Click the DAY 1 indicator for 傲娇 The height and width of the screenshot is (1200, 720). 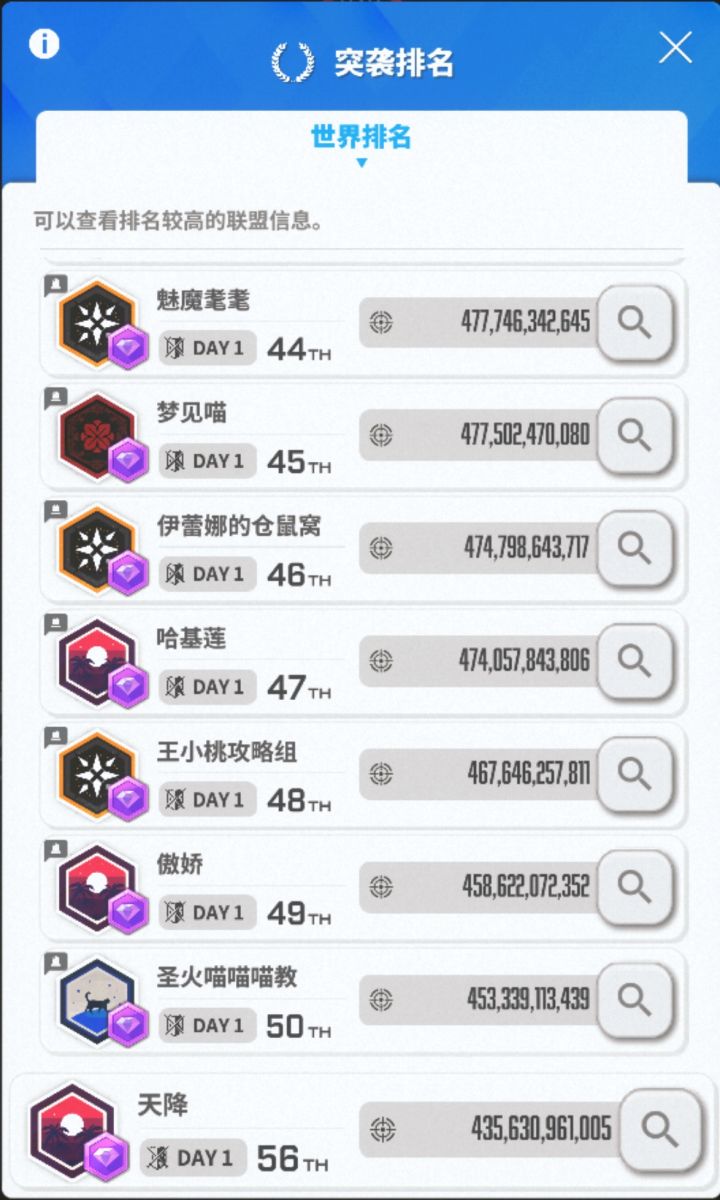click(x=206, y=911)
